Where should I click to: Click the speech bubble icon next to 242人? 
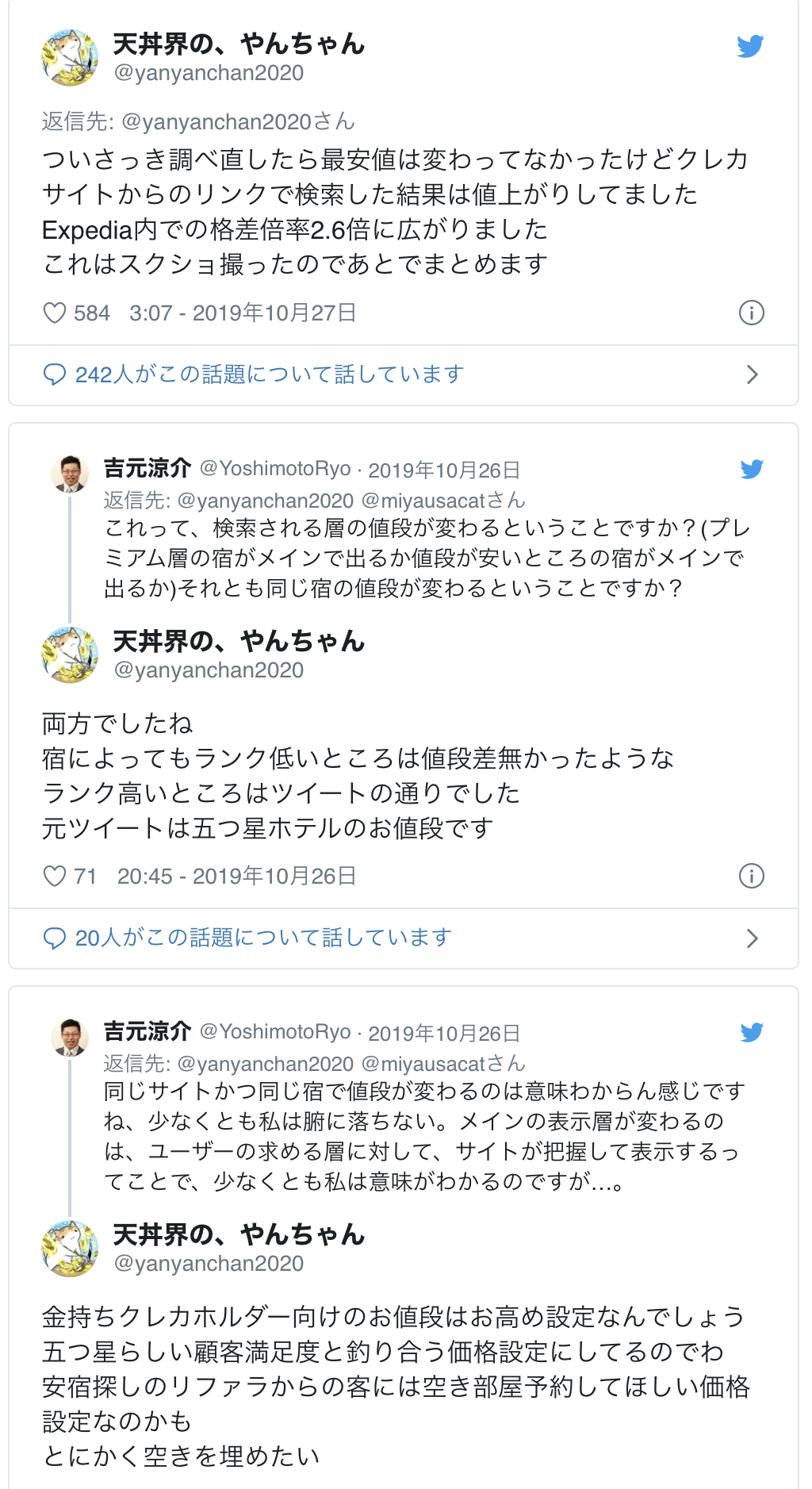(54, 373)
